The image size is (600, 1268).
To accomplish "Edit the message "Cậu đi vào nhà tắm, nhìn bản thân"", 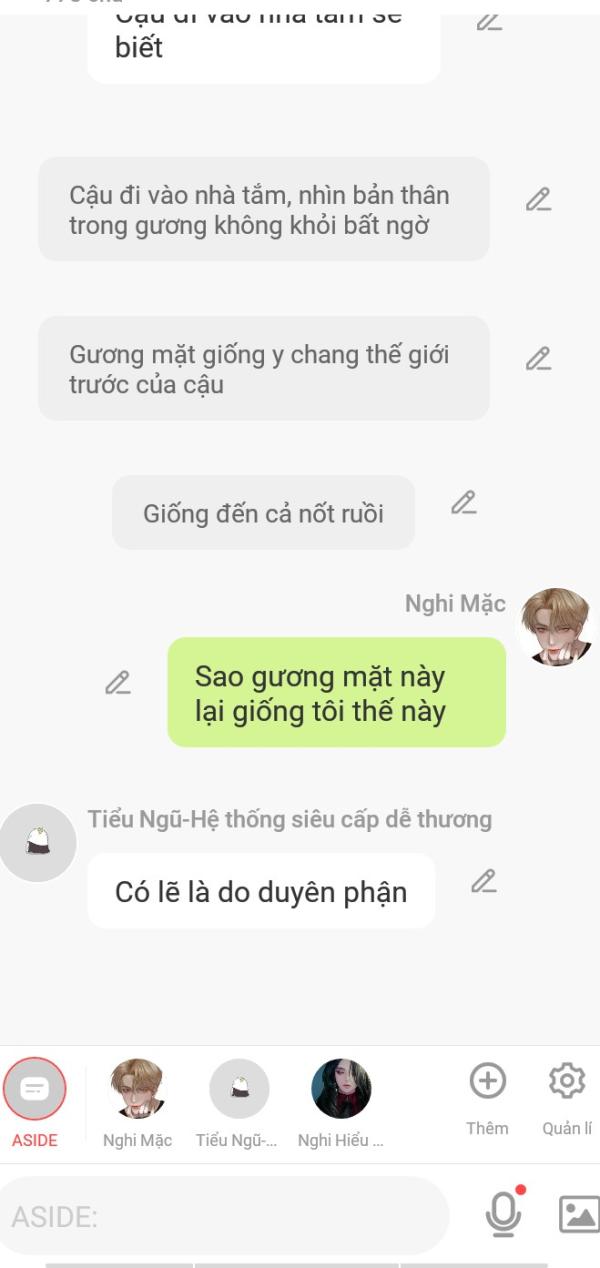I will (x=538, y=200).
